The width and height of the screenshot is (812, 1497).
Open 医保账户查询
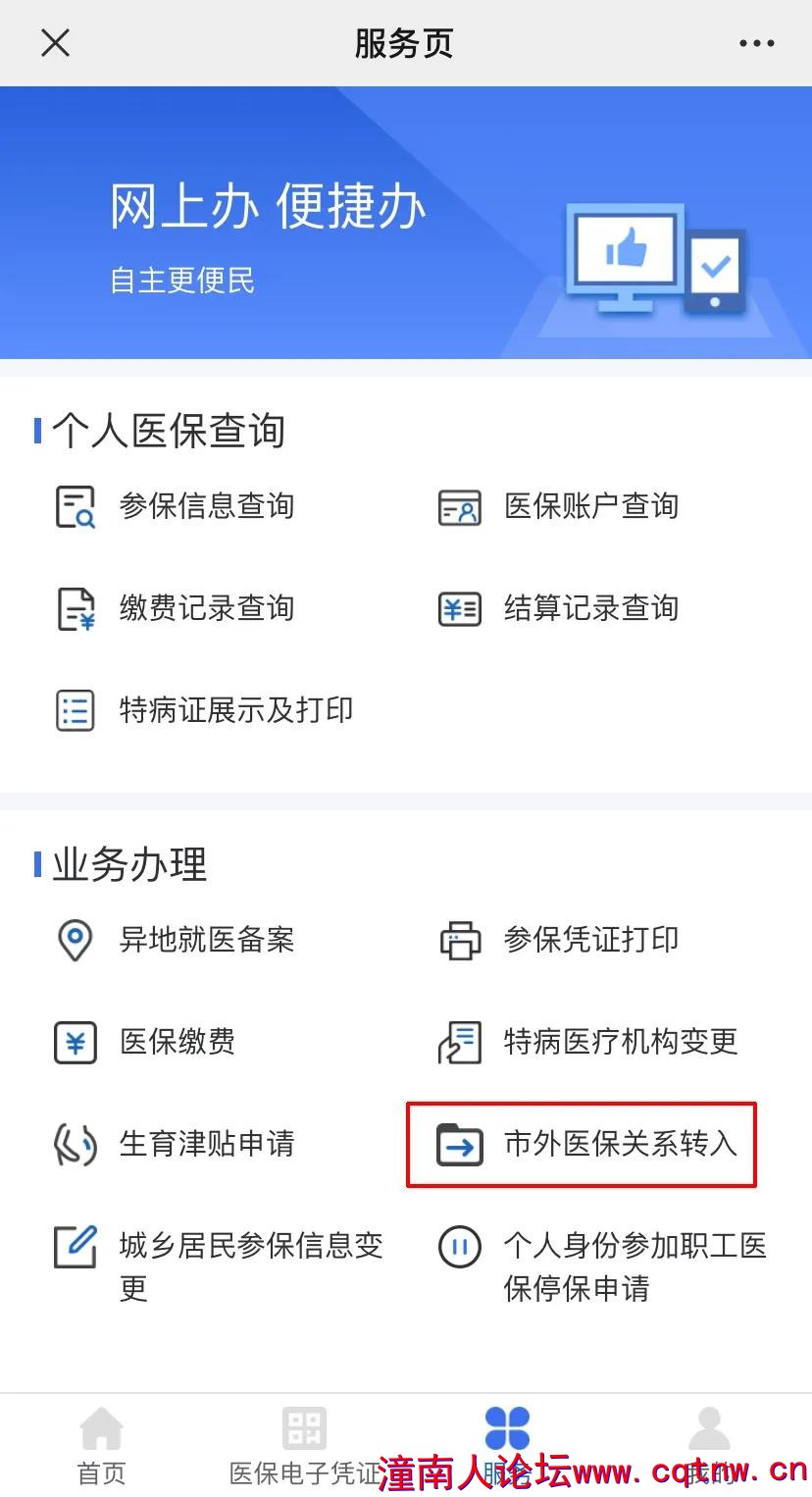pos(559,506)
